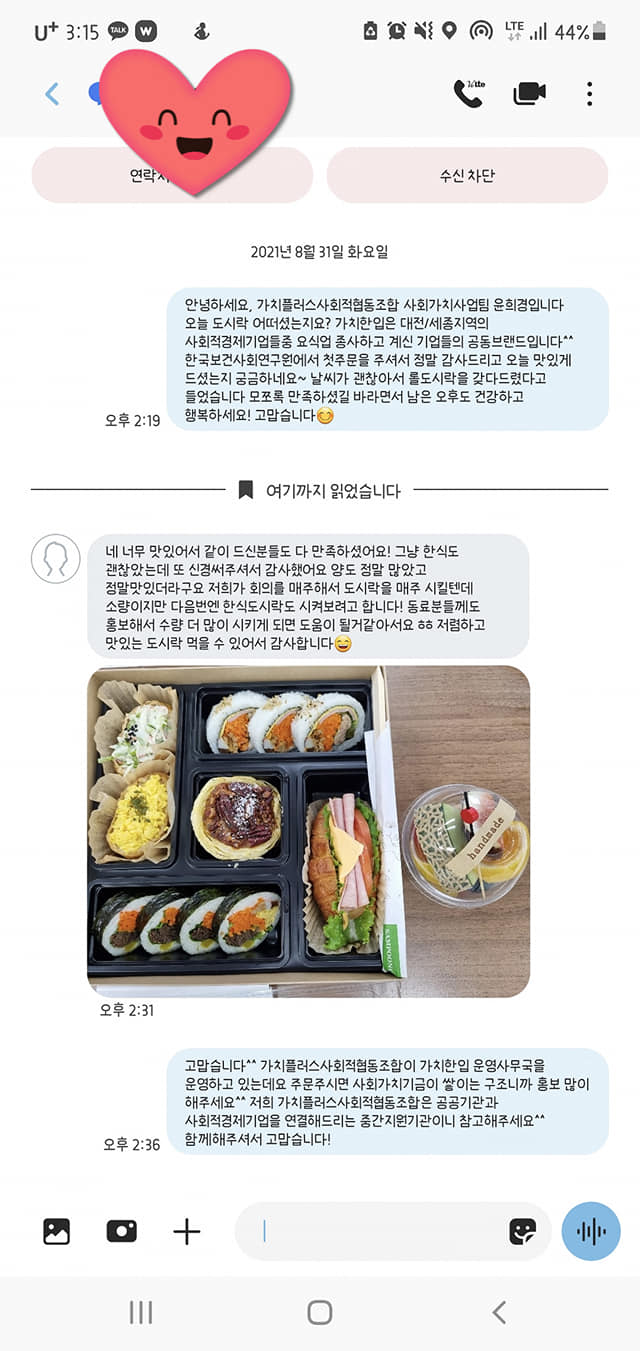Open the lunch box photo
Screen dimensions: 640x1351
[x=308, y=831]
